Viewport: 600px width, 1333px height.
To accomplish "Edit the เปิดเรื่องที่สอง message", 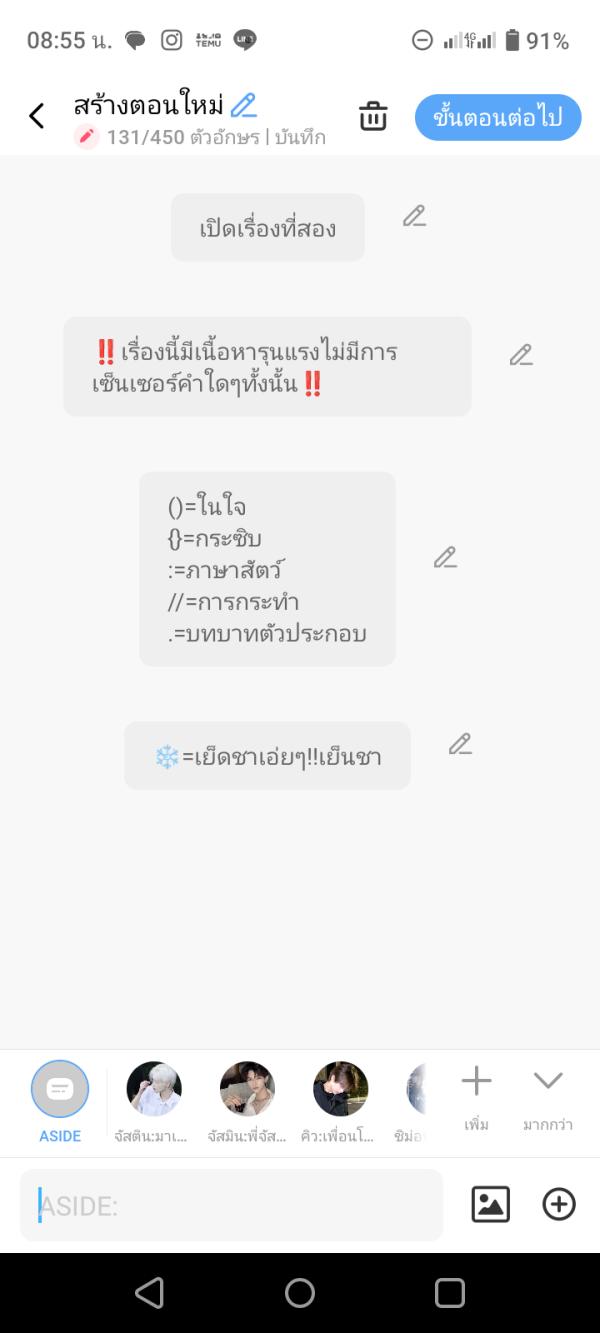I will coord(414,216).
